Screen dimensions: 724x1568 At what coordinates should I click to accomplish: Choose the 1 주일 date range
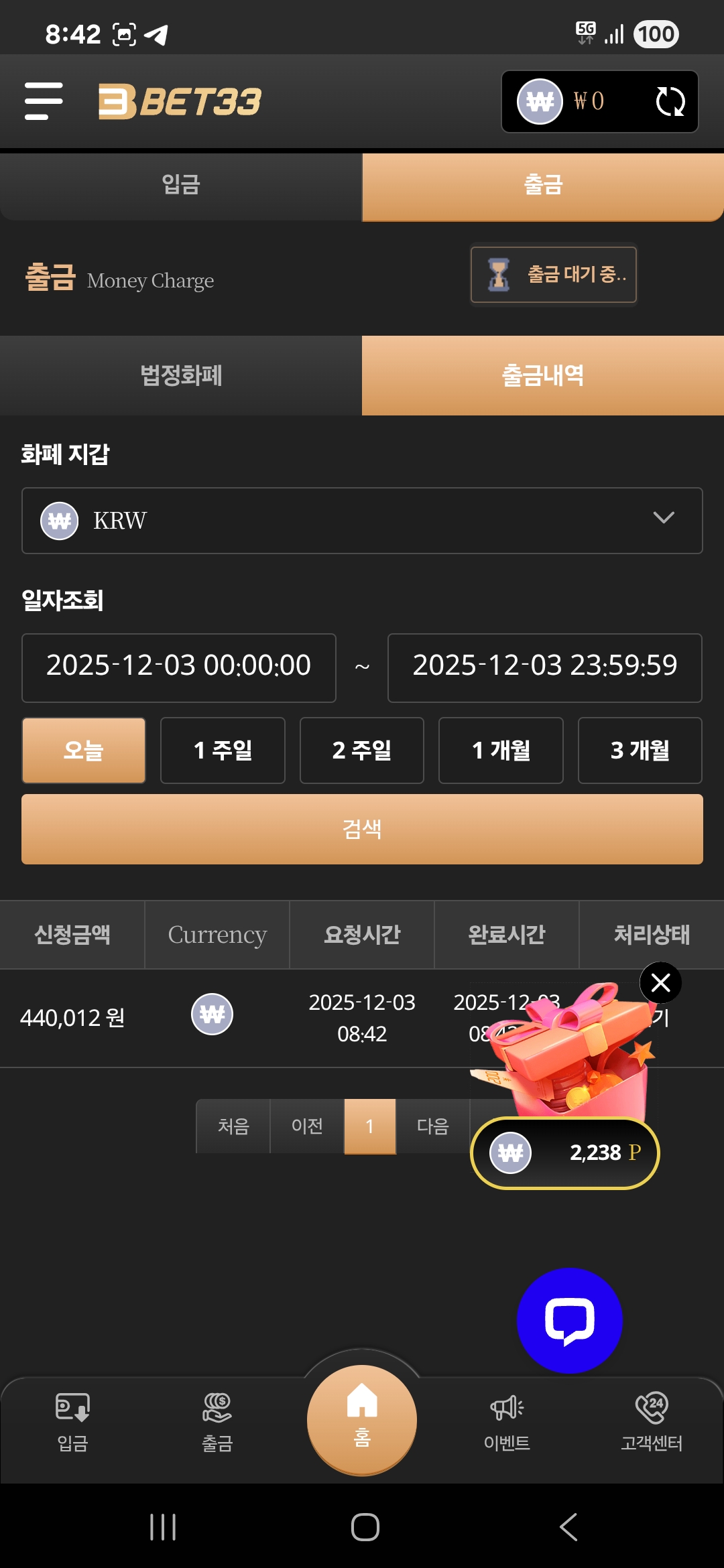[x=223, y=750]
